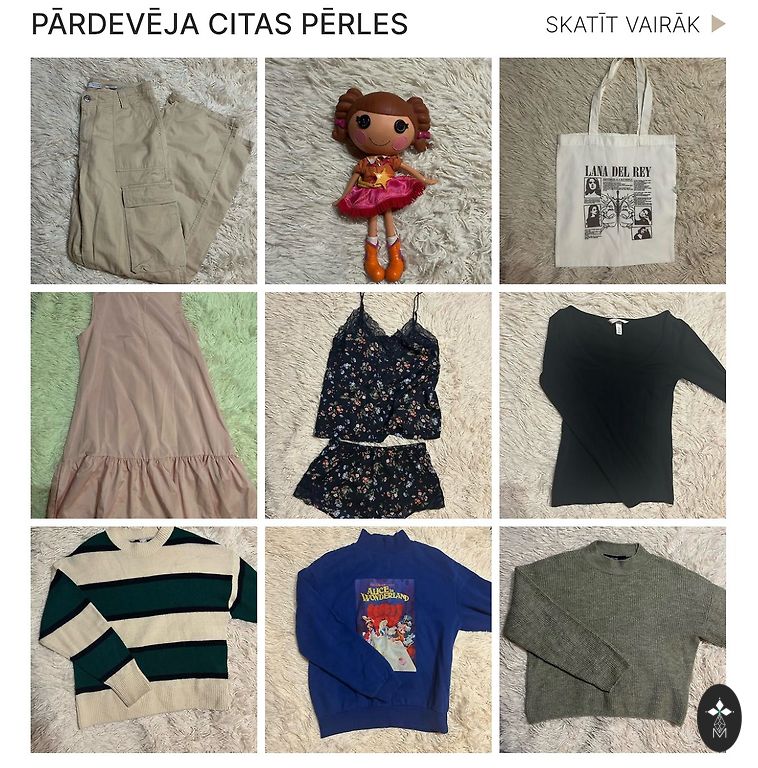Image resolution: width=758 pixels, height=768 pixels.
Task: Open the beige cargo pants listing
Action: (x=143, y=171)
